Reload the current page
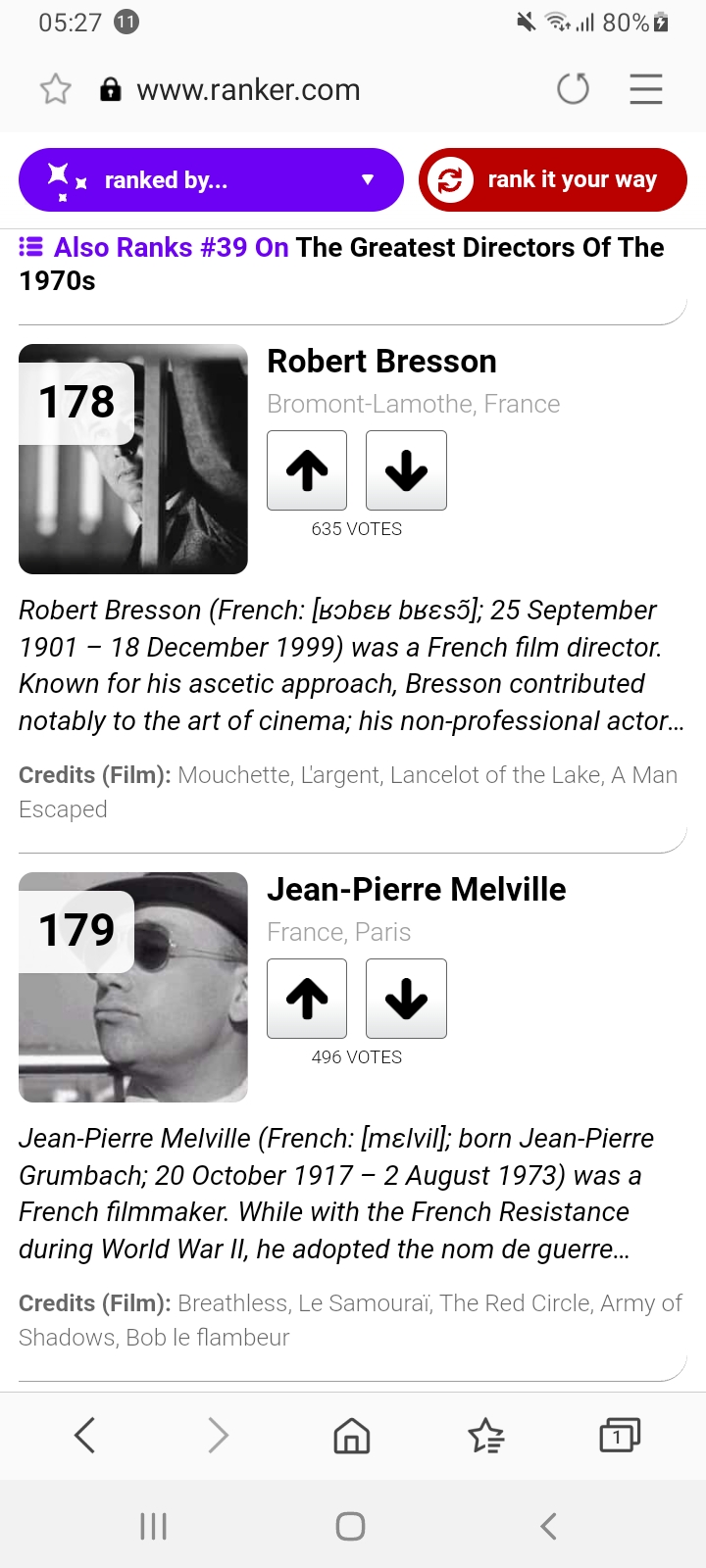The height and width of the screenshot is (1568, 706). (573, 89)
